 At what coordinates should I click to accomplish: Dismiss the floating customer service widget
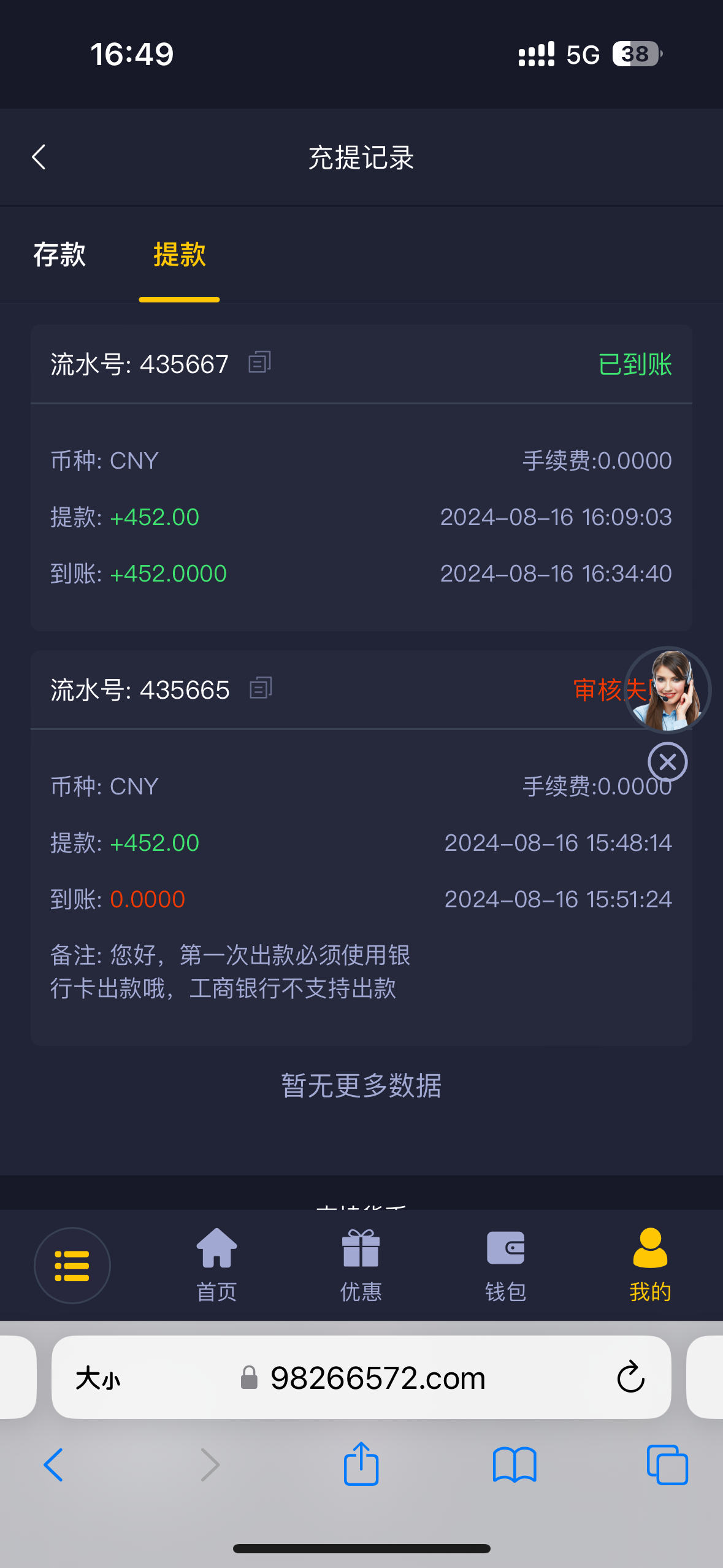point(667,762)
